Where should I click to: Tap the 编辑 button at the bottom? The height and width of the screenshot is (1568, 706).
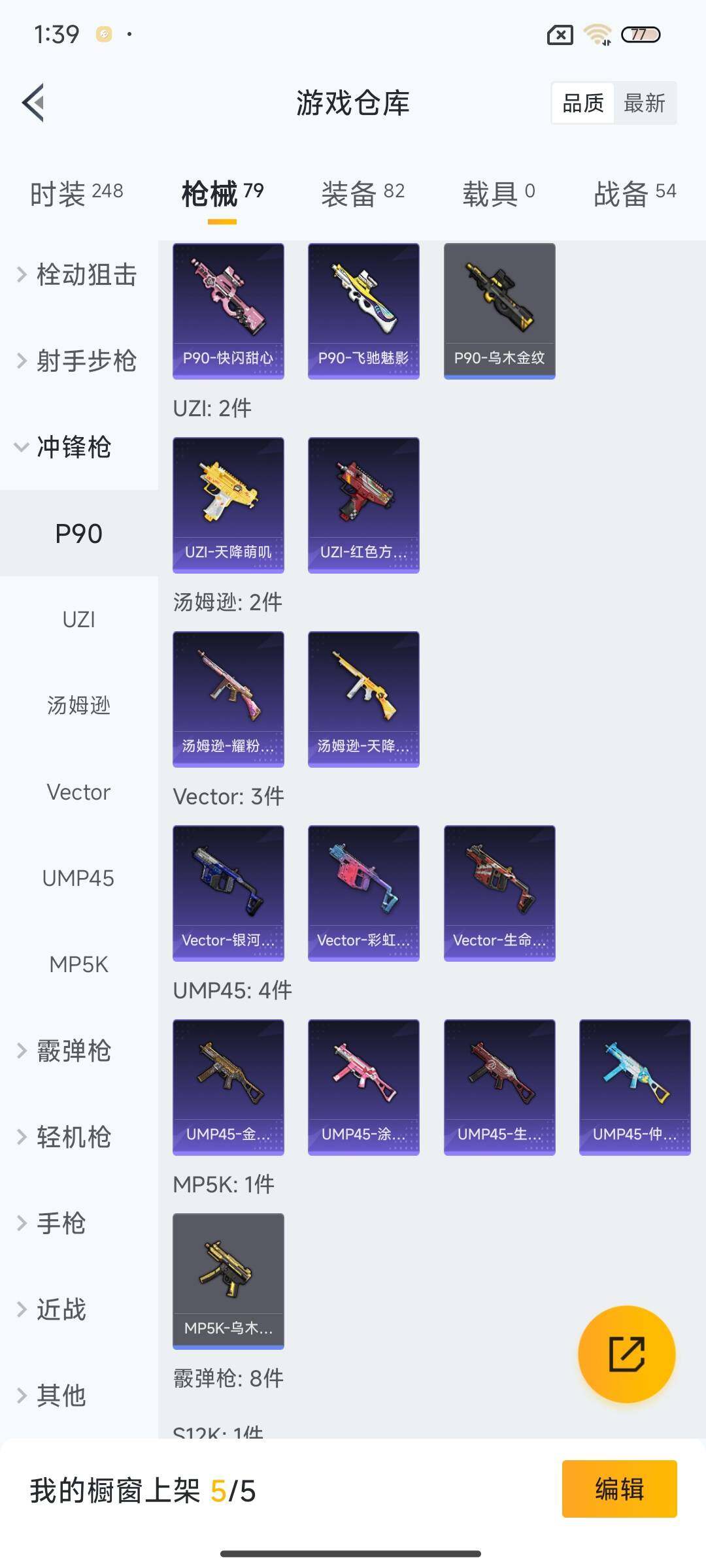[620, 1490]
